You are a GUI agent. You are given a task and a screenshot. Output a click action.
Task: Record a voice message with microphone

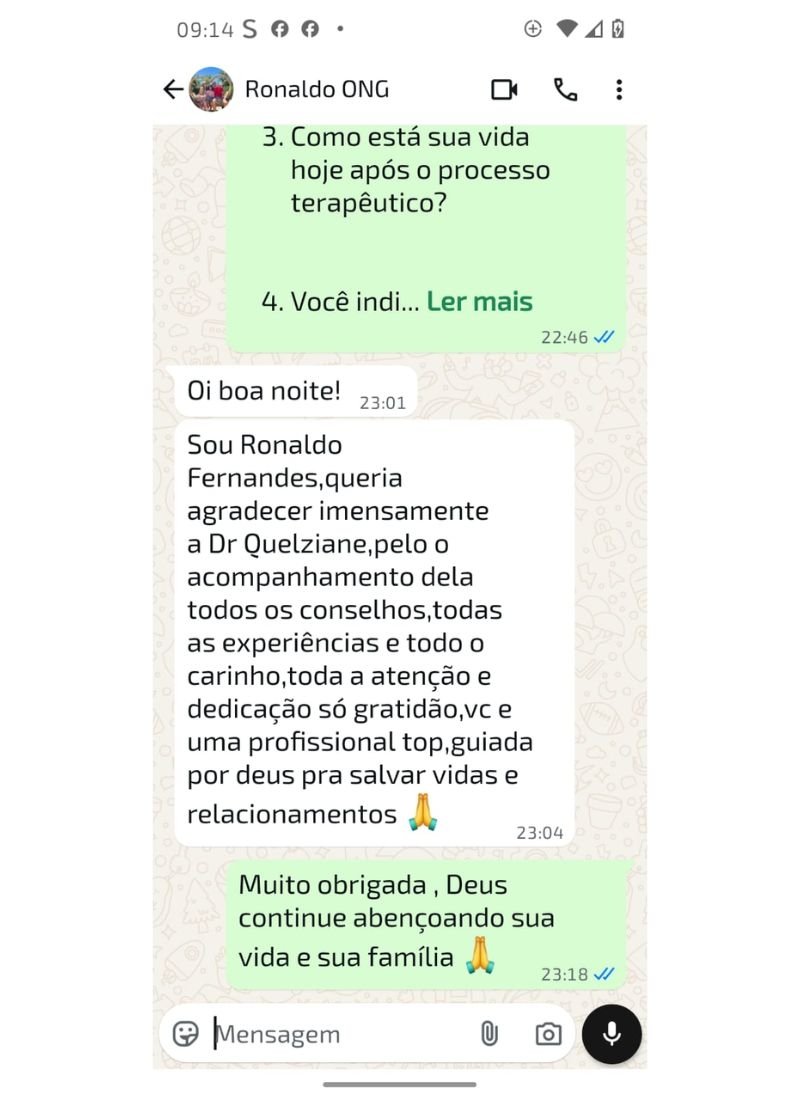612,1034
